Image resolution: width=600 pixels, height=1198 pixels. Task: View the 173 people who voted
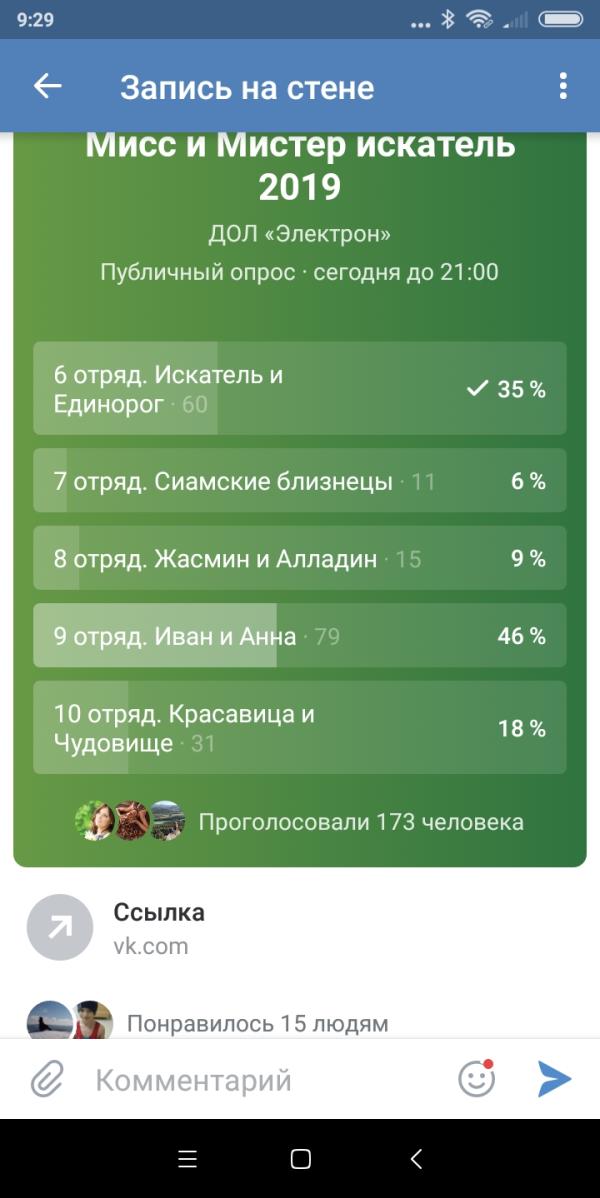click(360, 822)
